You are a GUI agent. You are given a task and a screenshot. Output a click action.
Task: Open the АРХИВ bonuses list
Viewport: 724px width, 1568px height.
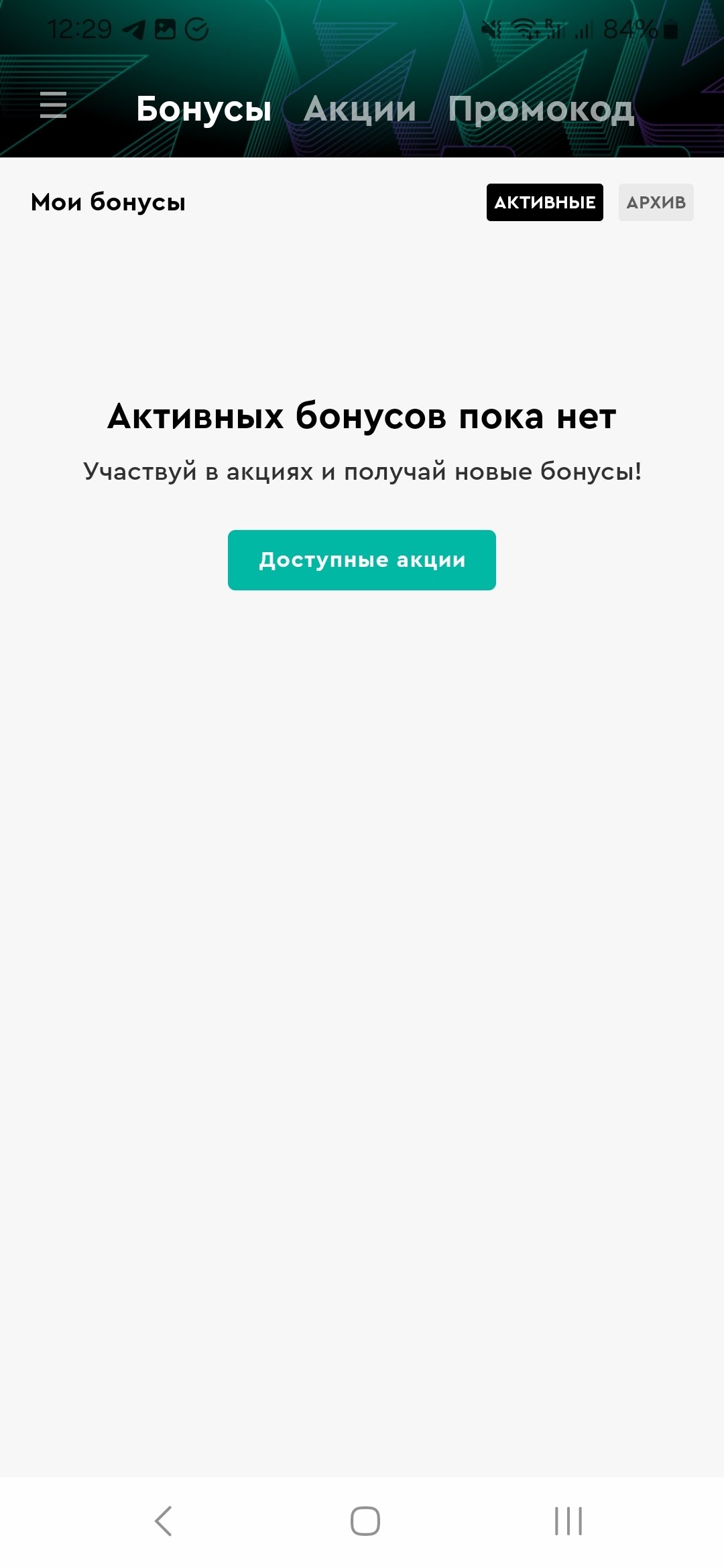656,202
